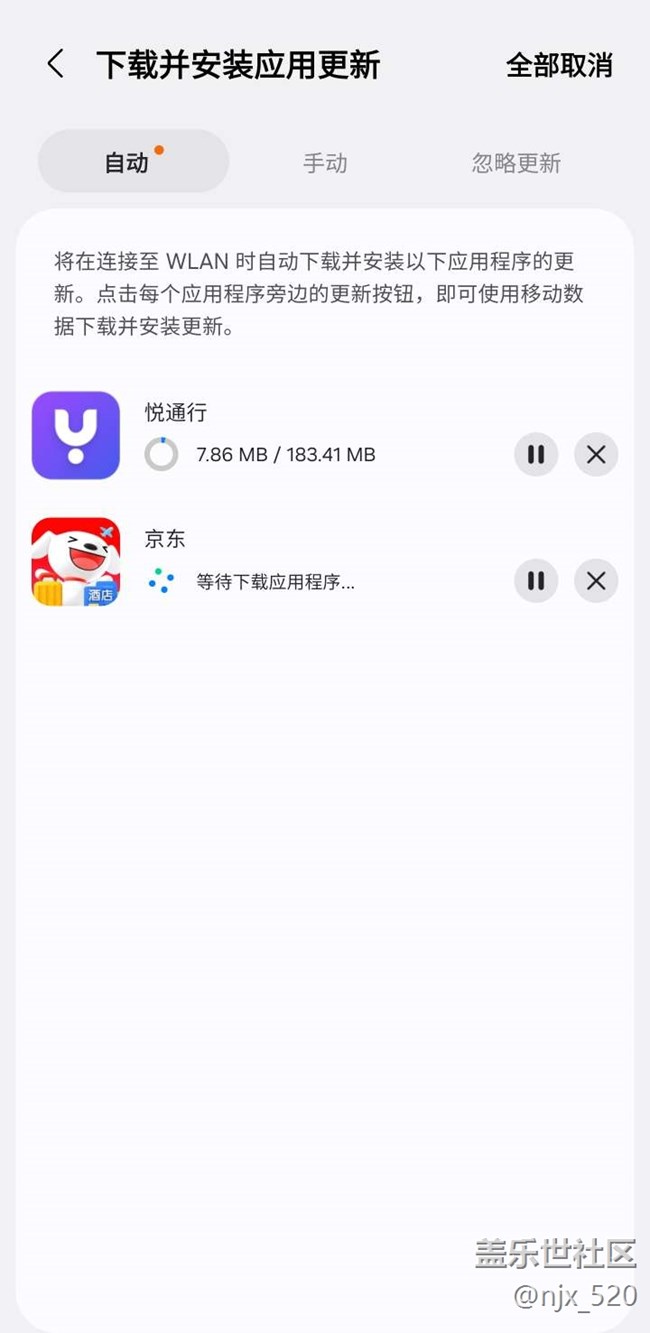650x1333 pixels.
Task: Pause the 悦通行 download
Action: [x=536, y=455]
